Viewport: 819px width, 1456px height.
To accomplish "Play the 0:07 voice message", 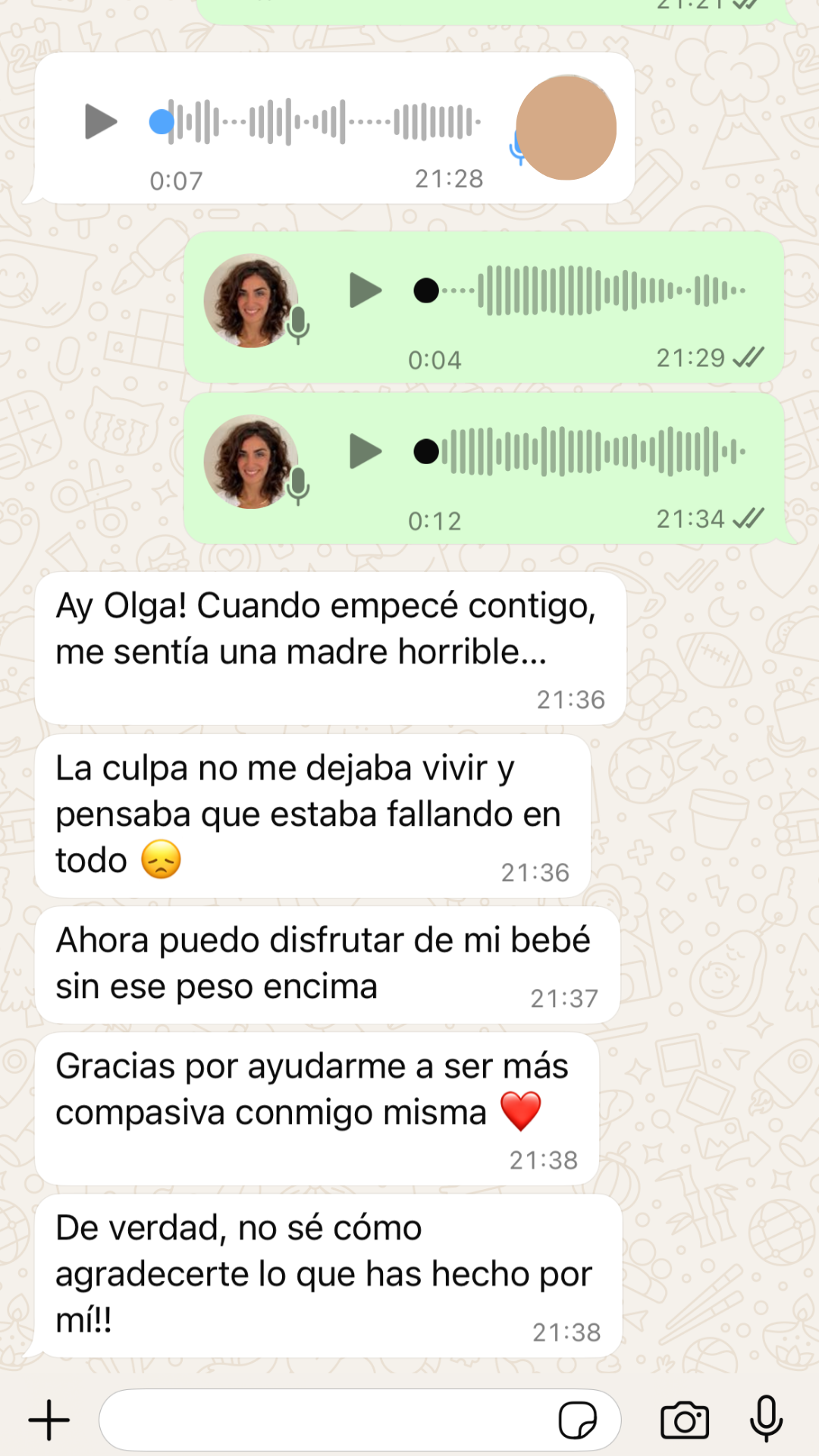I will (101, 122).
